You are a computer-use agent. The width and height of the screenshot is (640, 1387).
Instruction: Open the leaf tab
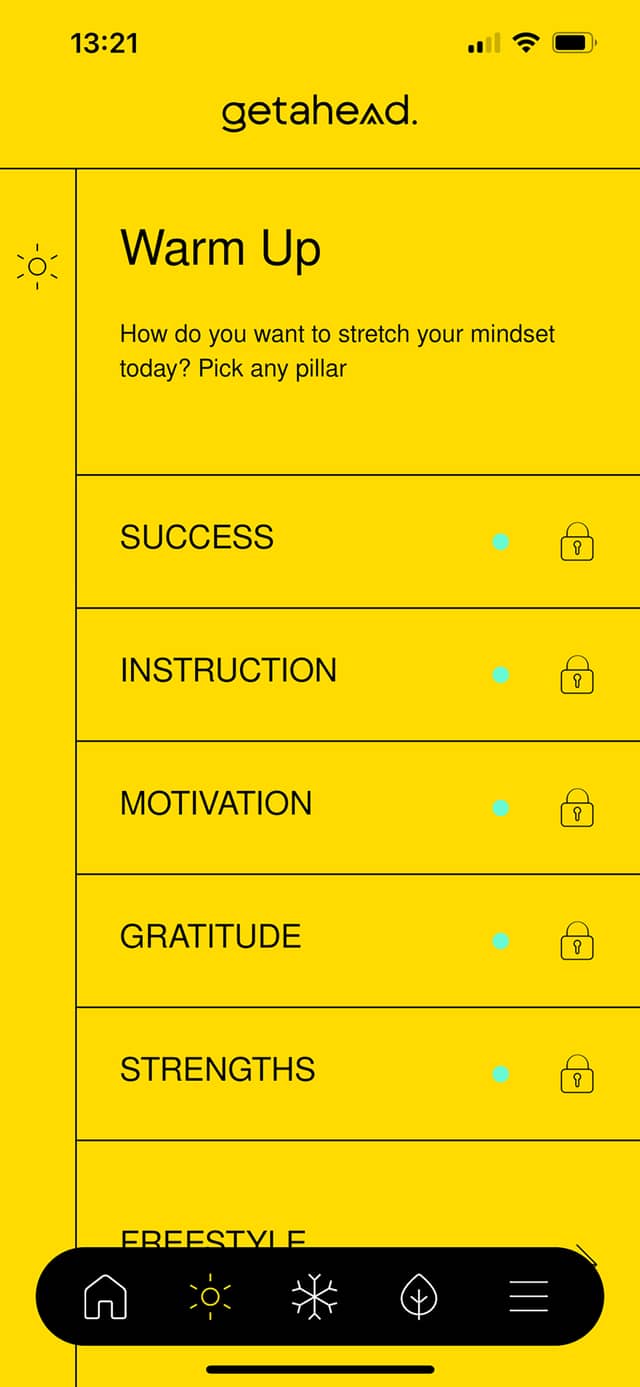tap(419, 1297)
